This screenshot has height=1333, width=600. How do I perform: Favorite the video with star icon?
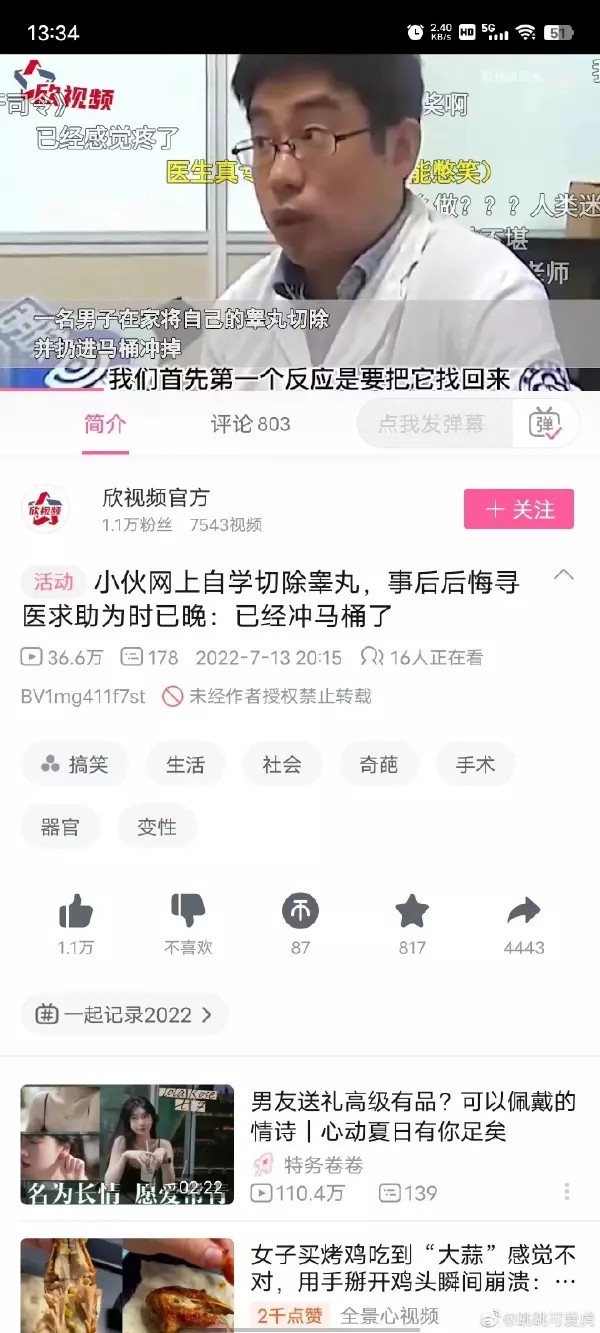(412, 911)
